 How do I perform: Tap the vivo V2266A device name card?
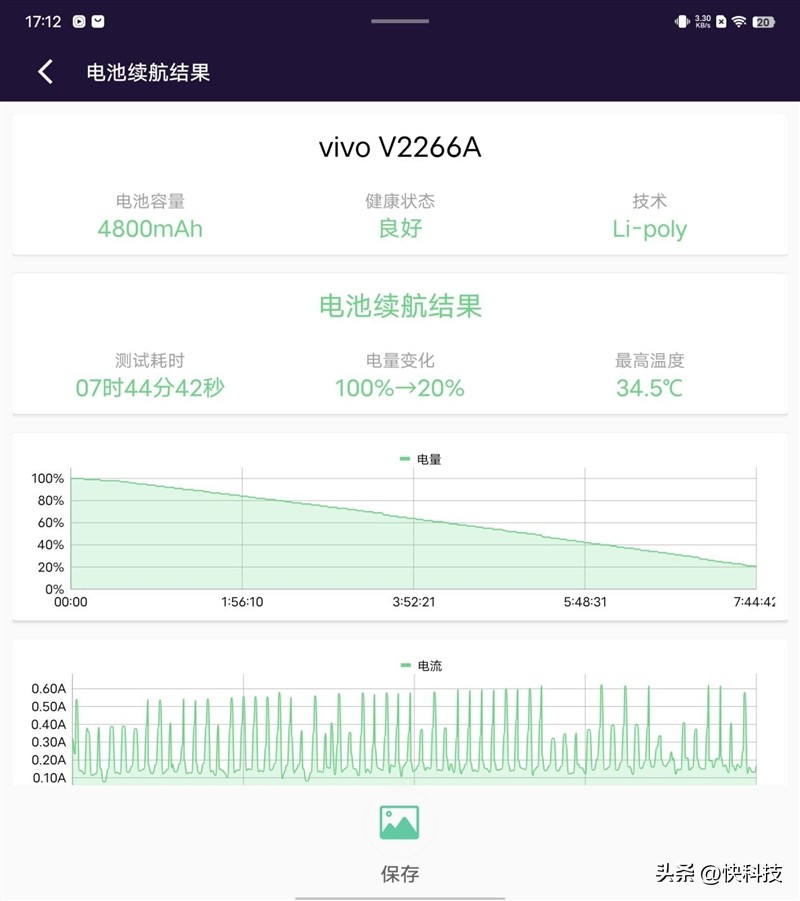tap(400, 147)
